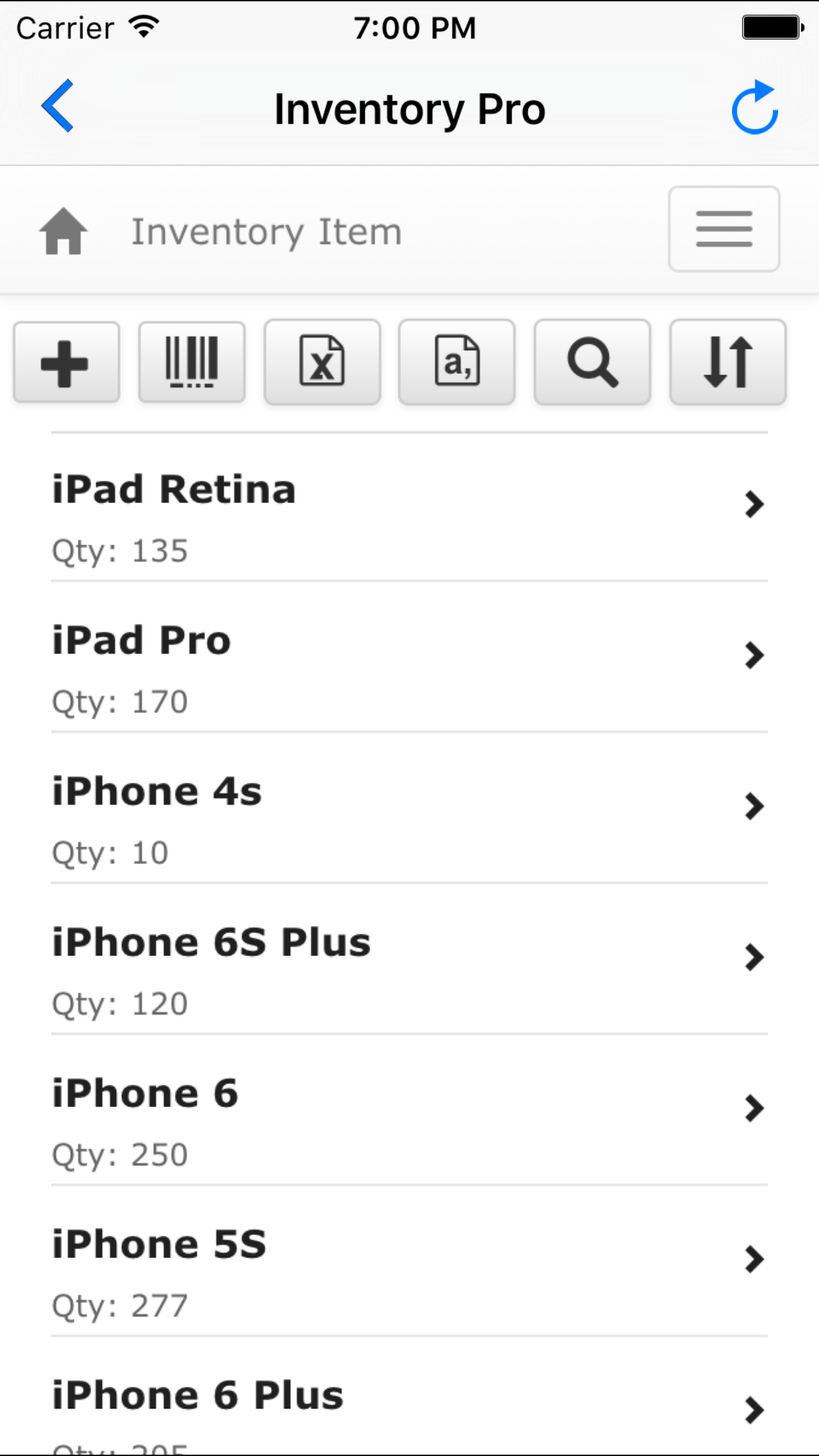The image size is (819, 1456).
Task: View iPhone 5S details
Action: (409, 1261)
